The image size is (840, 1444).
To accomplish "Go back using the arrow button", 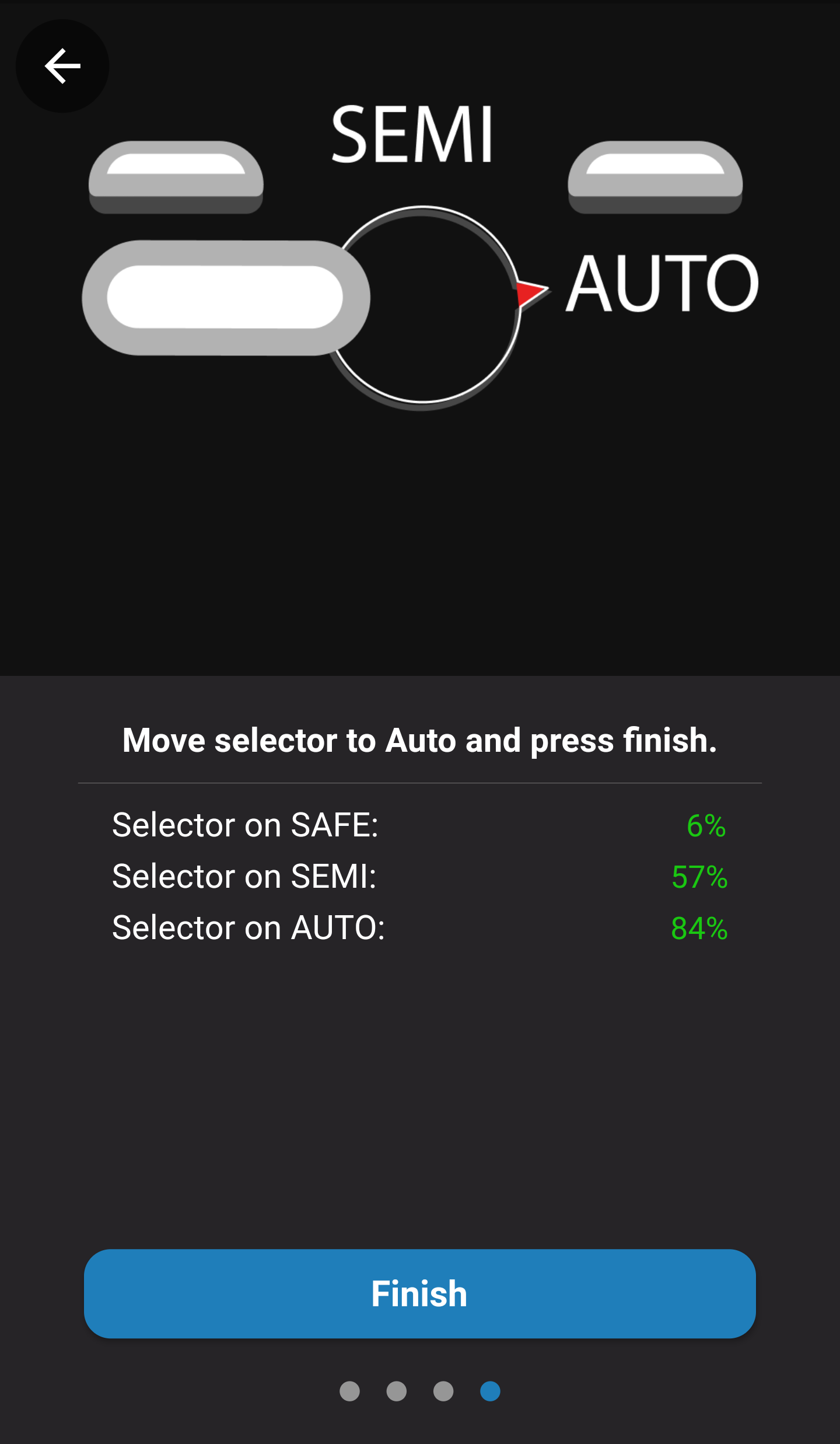I will tap(62, 66).
